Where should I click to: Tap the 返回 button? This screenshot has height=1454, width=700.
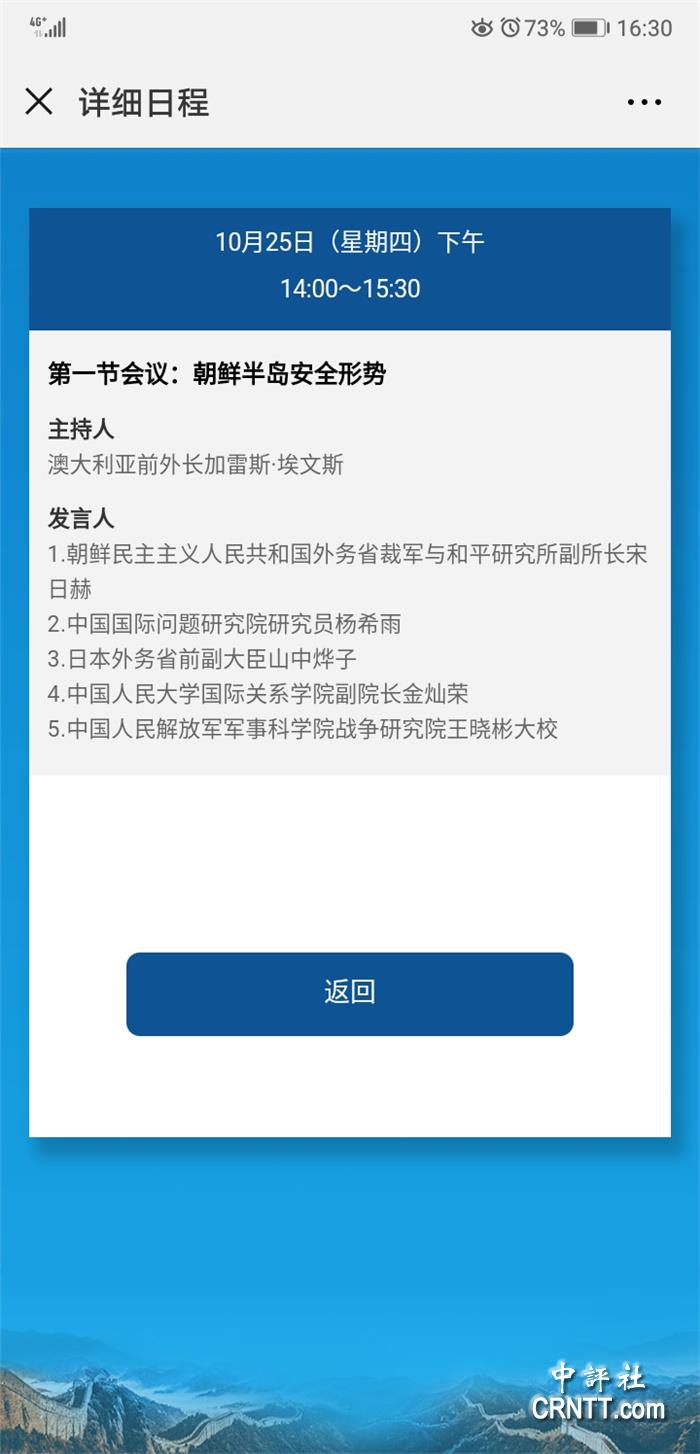[x=349, y=993]
